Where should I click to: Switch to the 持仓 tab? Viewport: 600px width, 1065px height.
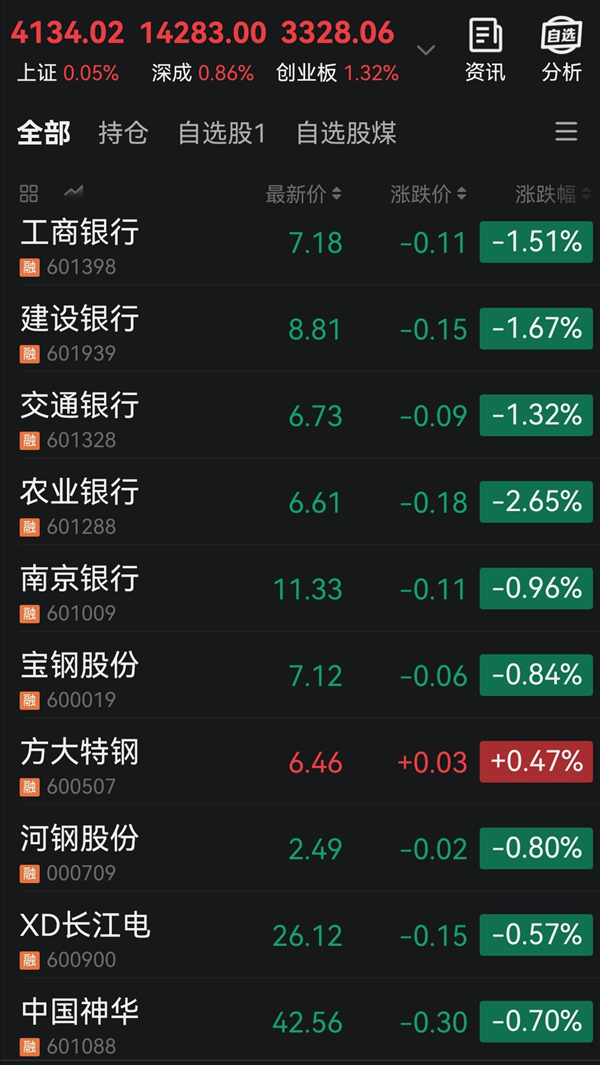pyautogui.click(x=123, y=133)
